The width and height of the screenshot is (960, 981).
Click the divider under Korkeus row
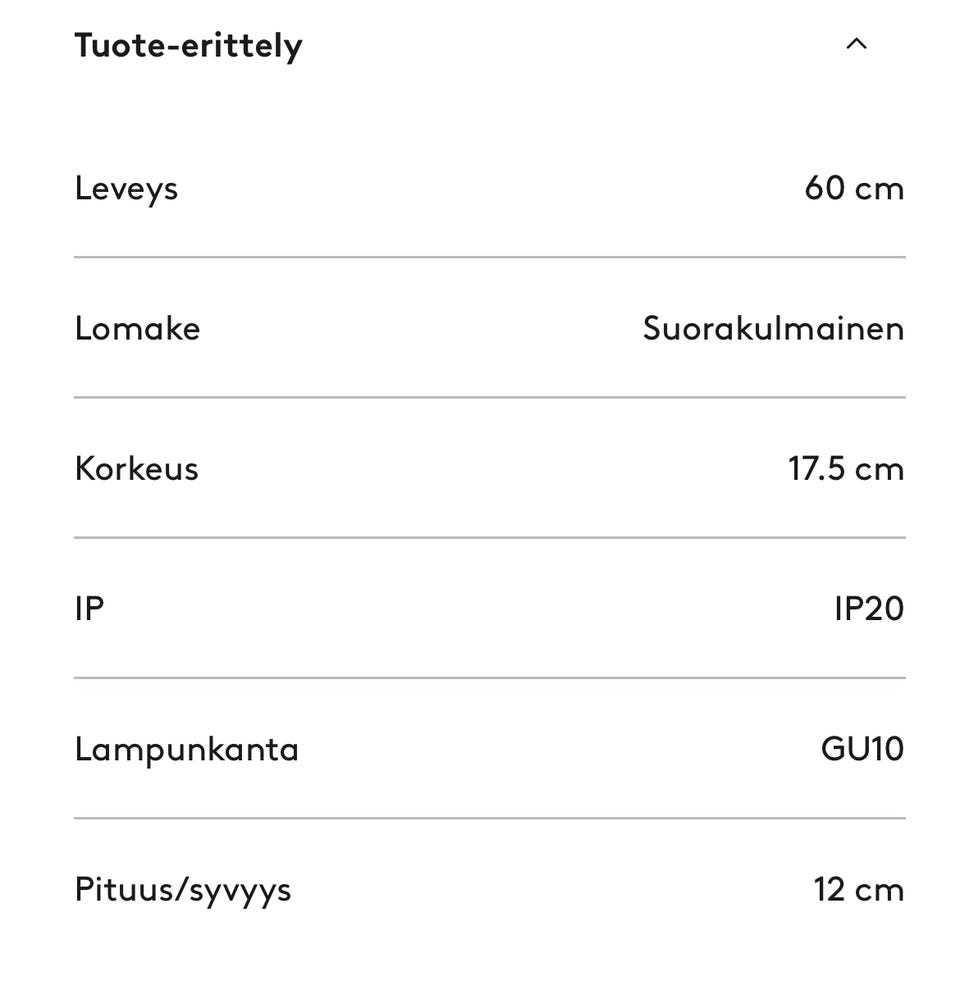point(489,538)
